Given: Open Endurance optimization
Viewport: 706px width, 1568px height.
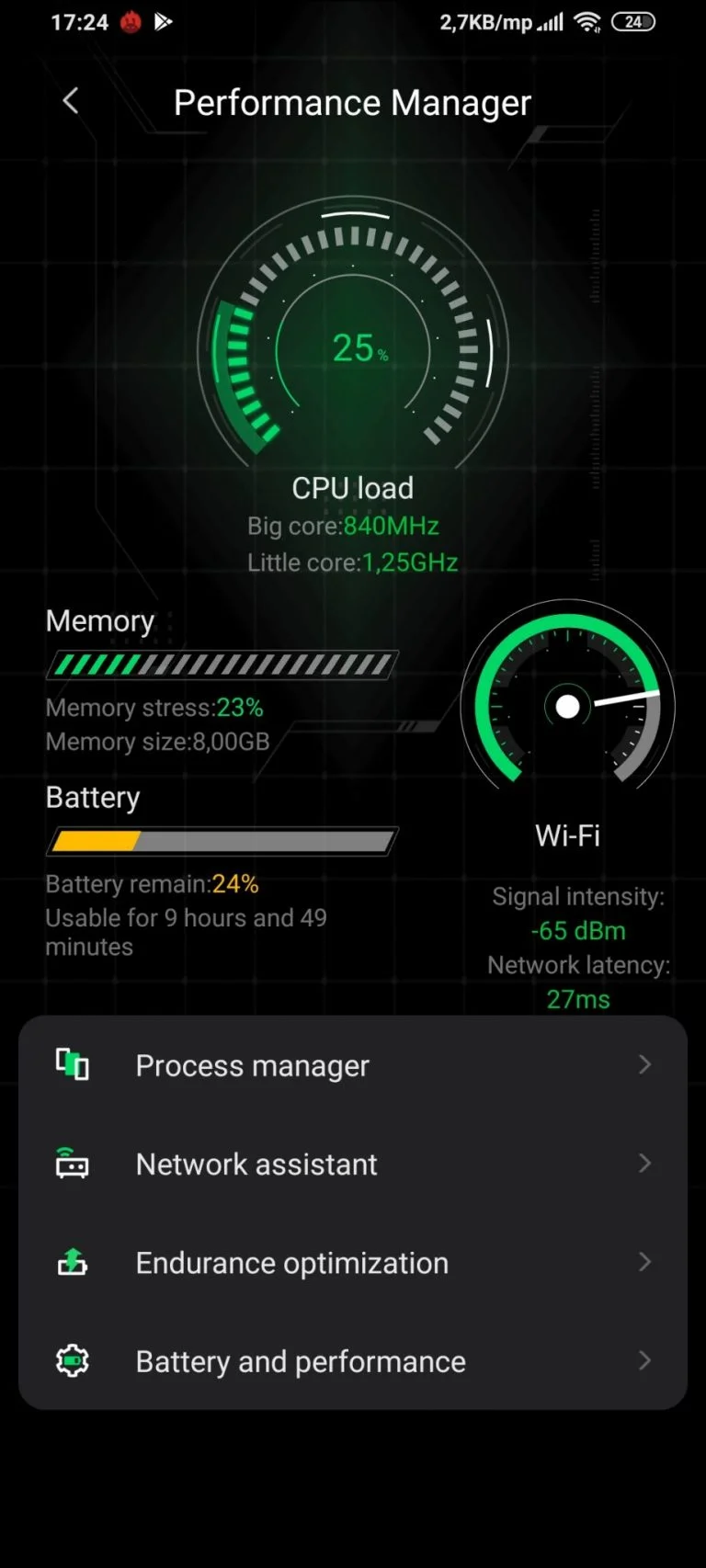Looking at the screenshot, I should 352,1263.
